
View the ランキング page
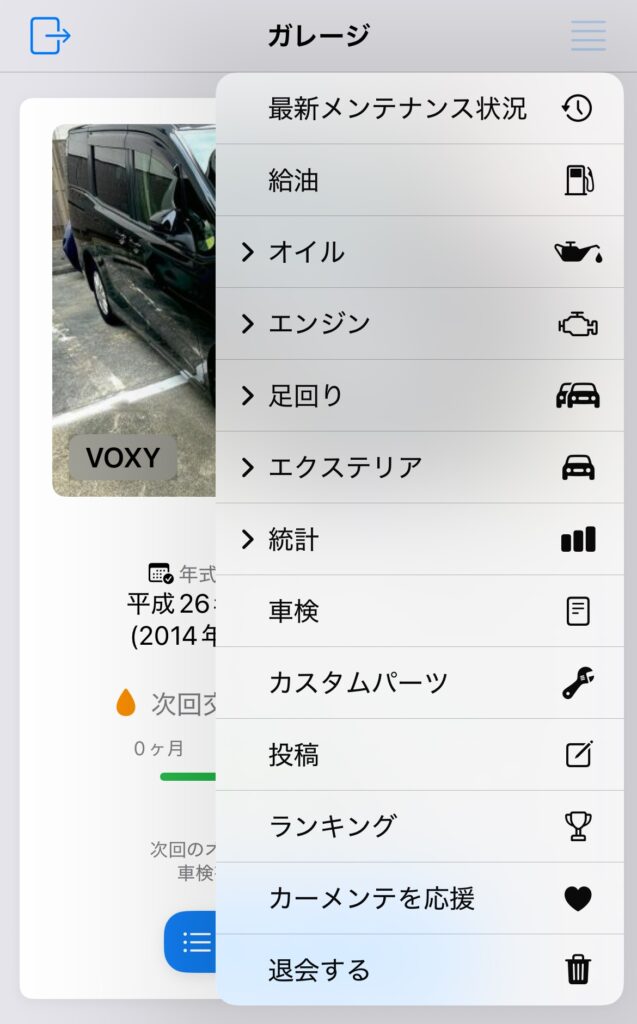(x=419, y=826)
